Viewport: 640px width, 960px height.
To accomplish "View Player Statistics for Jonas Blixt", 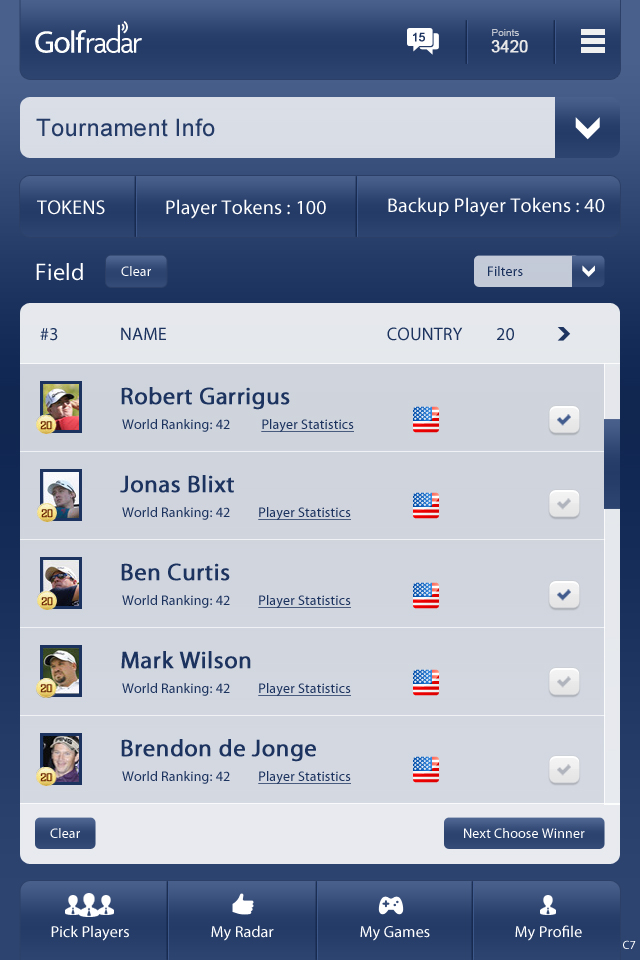I will click(304, 513).
